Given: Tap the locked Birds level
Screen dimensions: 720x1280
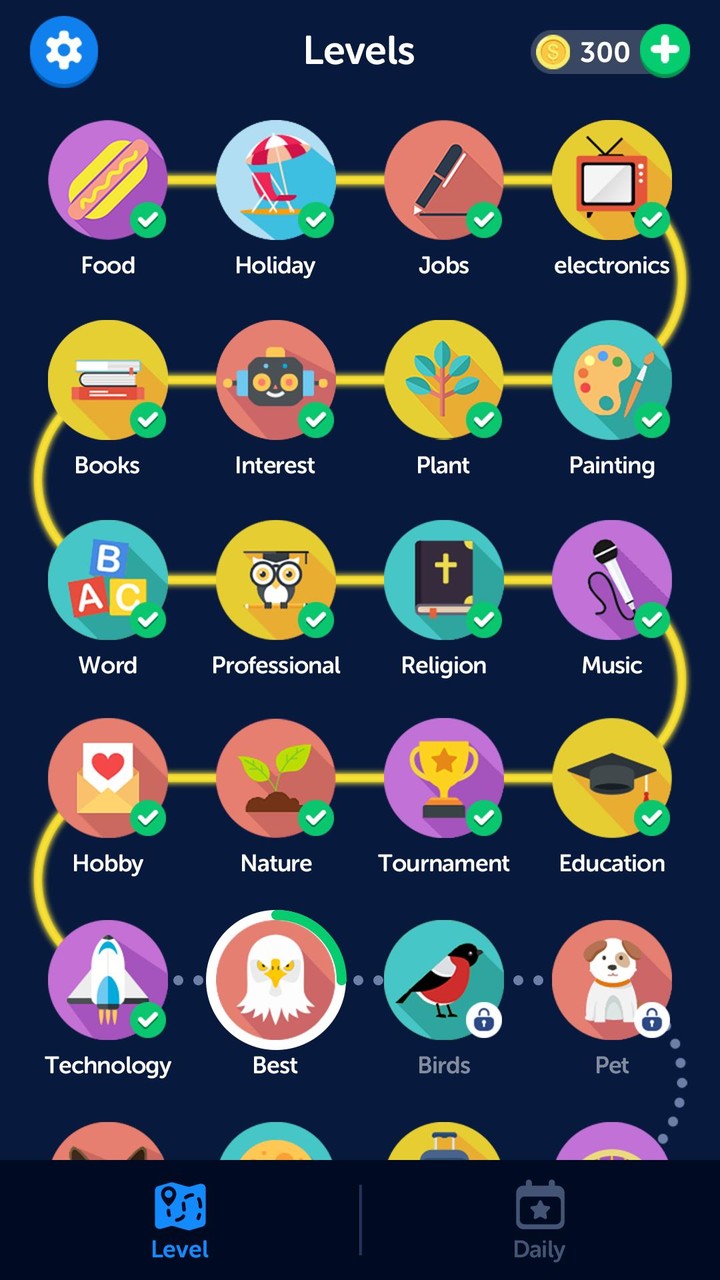Looking at the screenshot, I should pos(444,980).
